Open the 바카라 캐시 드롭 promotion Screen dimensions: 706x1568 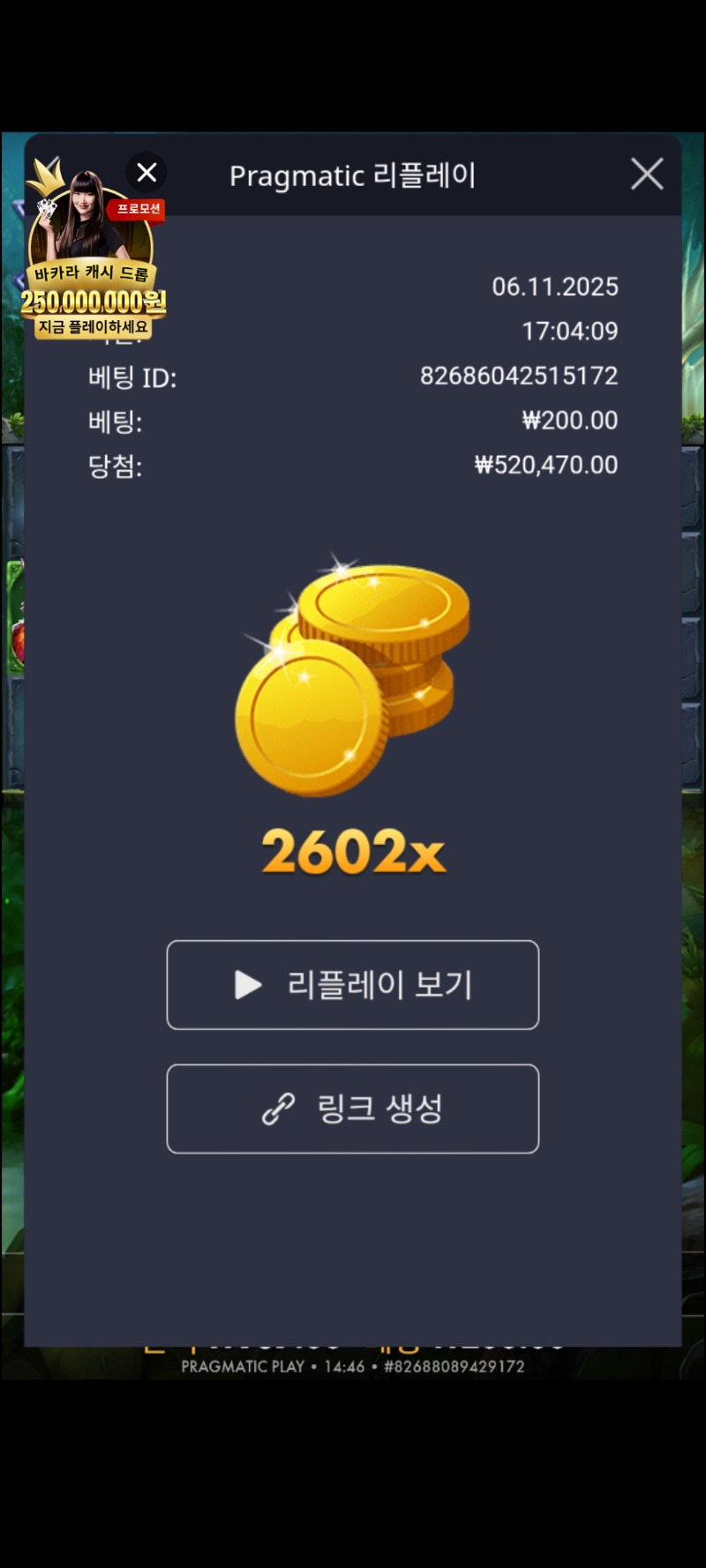[x=94, y=275]
